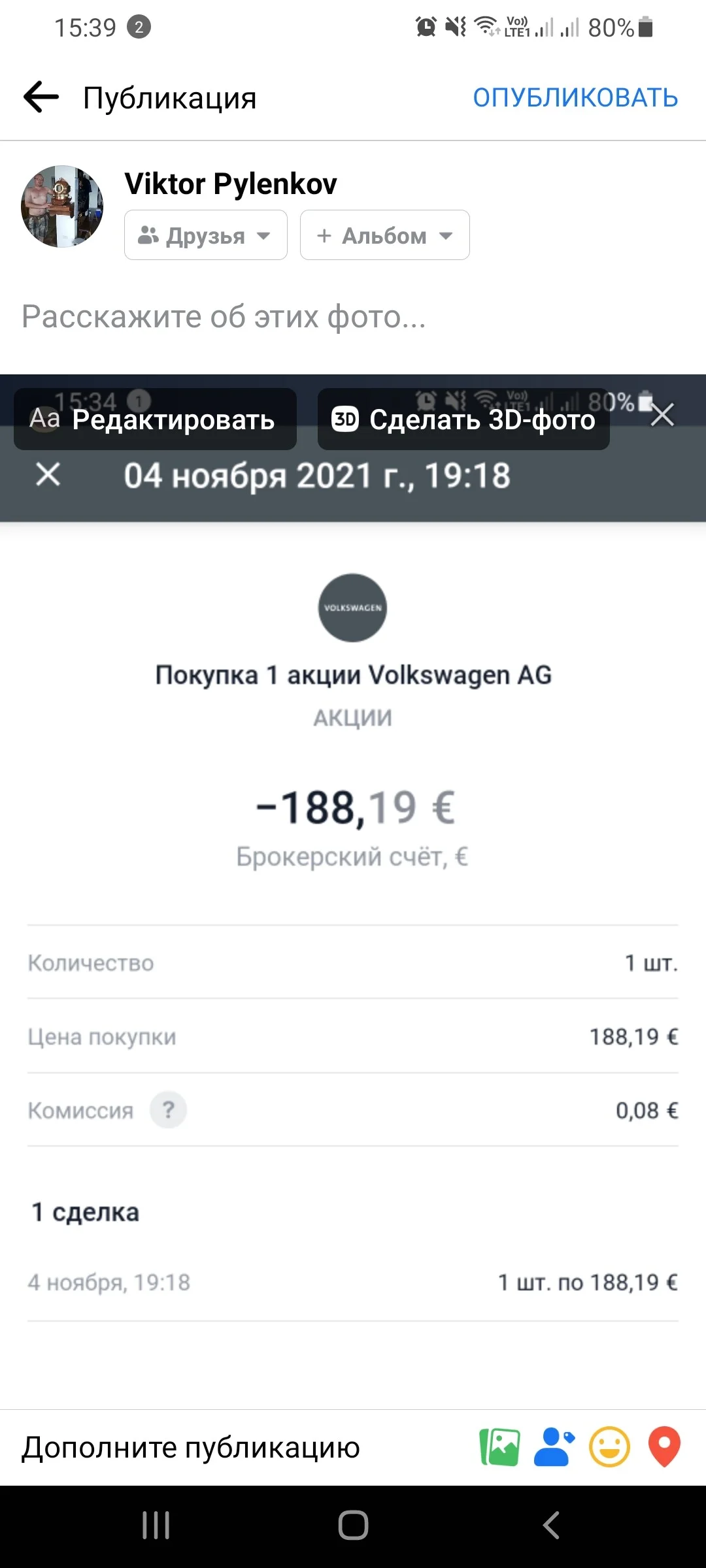Viewport: 706px width, 1568px height.
Task: Tap Сделать 3D-фото button
Action: 463,419
